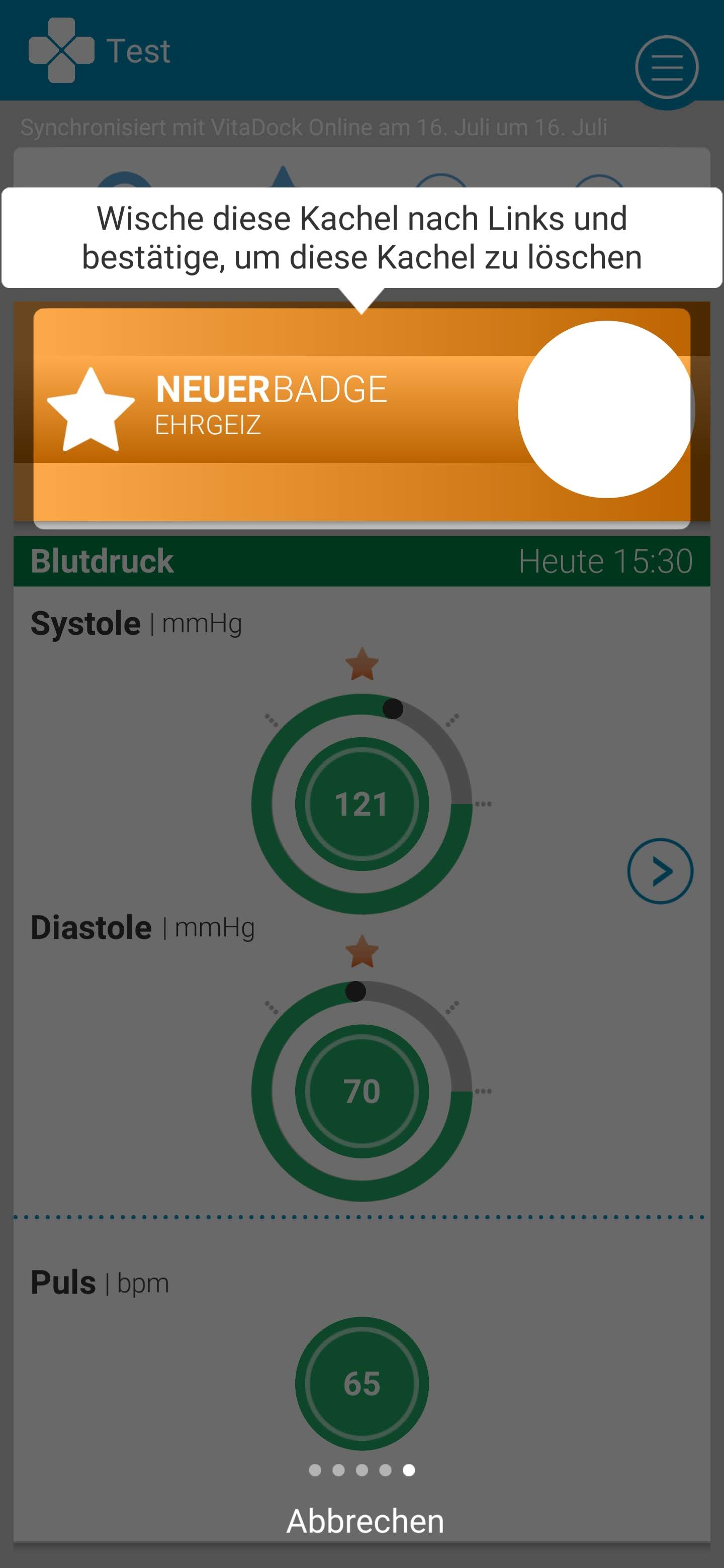The image size is (724, 1568).
Task: Tap Abbrechen to cancel the tutorial
Action: click(365, 1521)
